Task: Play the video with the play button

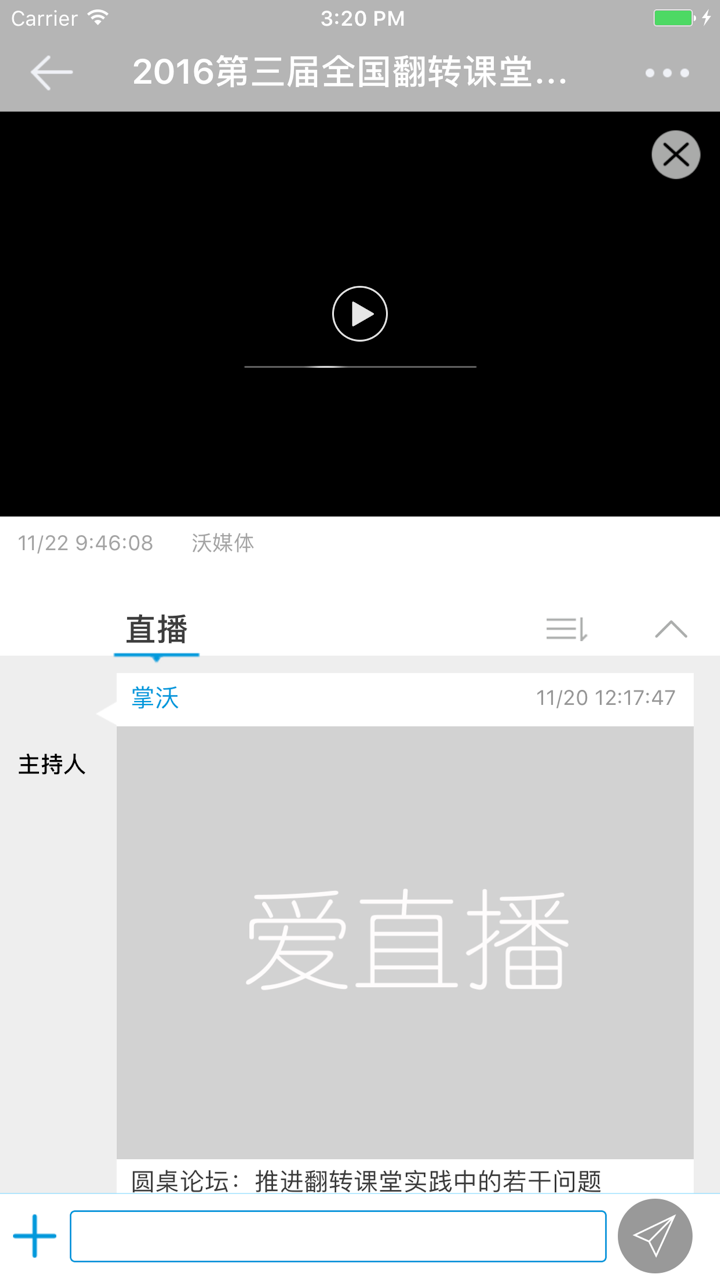Action: coord(360,313)
